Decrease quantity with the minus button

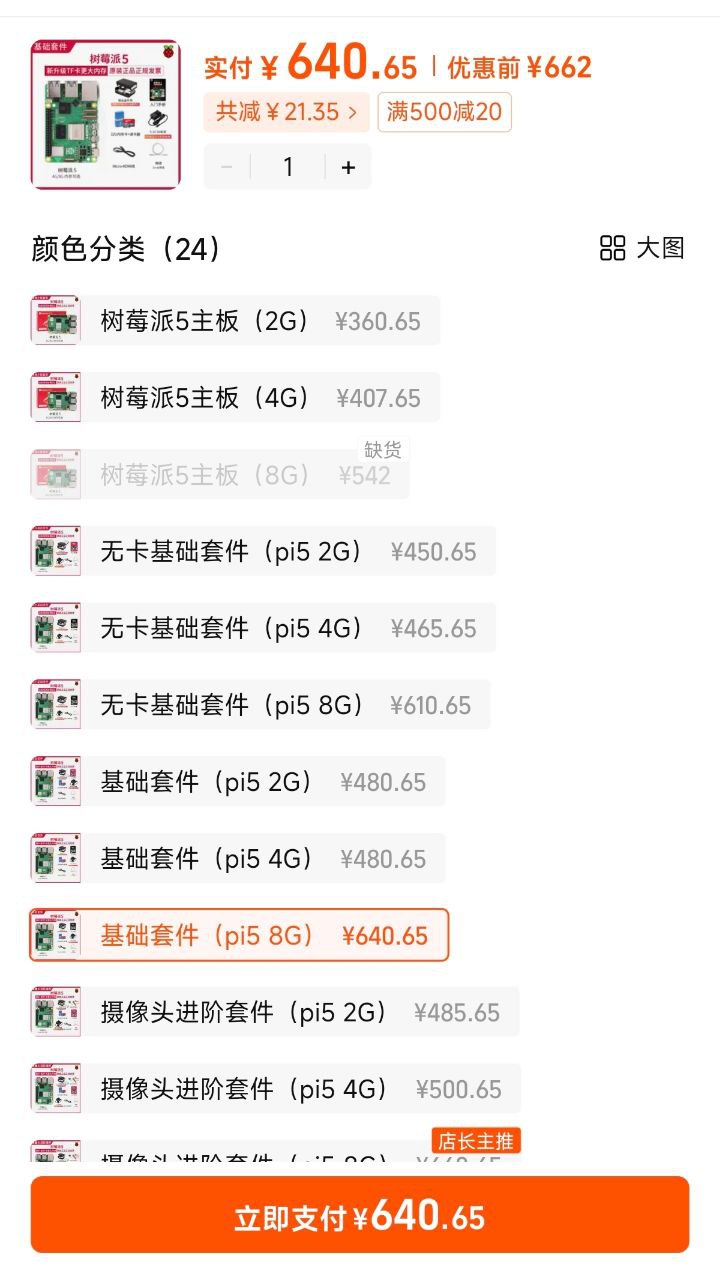point(227,167)
